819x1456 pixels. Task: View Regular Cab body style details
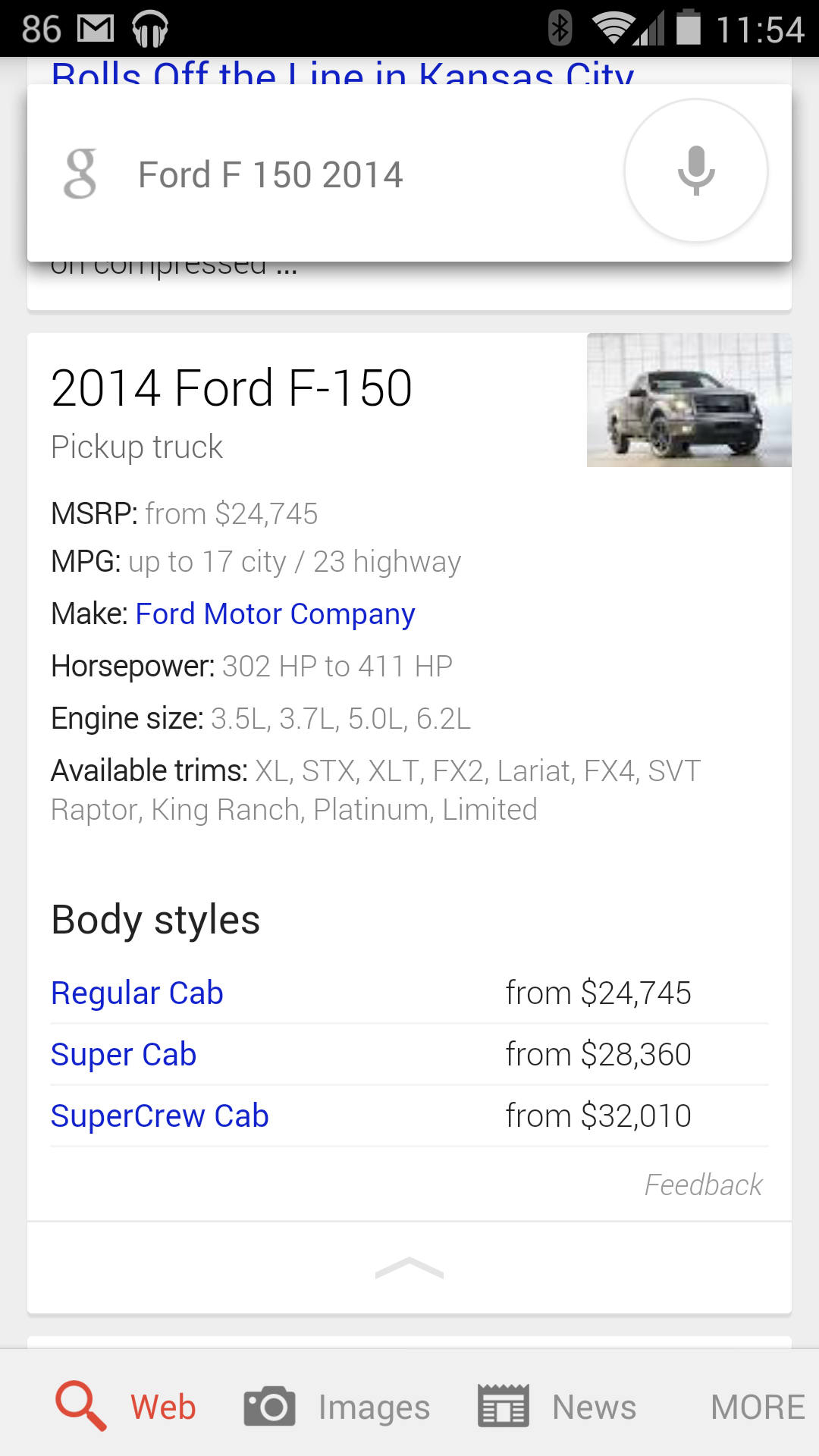tap(136, 992)
